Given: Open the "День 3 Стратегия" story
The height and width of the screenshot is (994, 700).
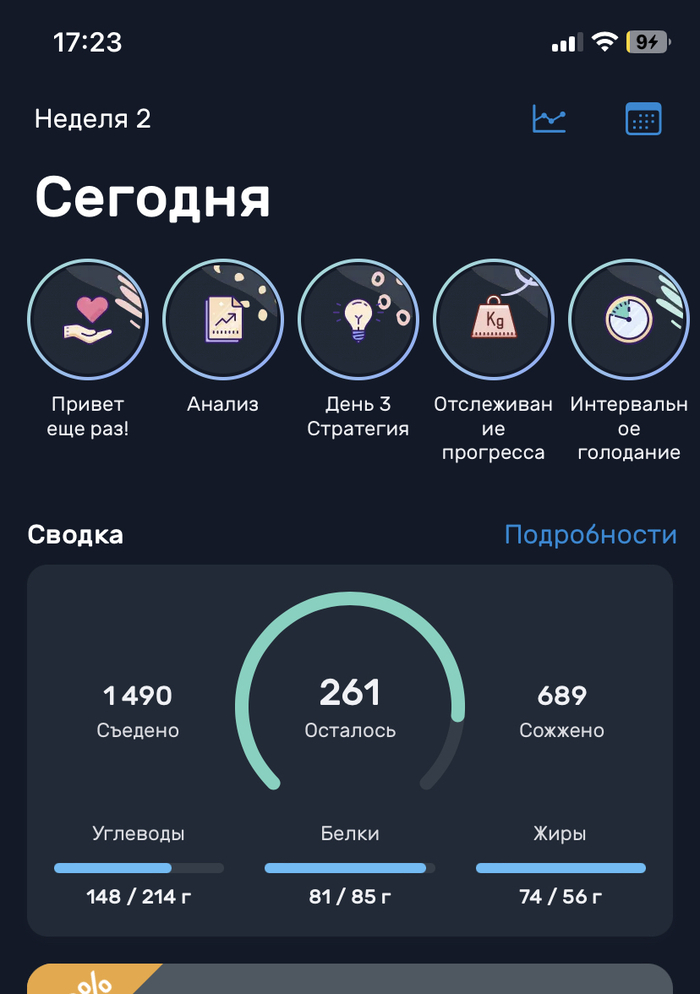Looking at the screenshot, I should point(358,319).
